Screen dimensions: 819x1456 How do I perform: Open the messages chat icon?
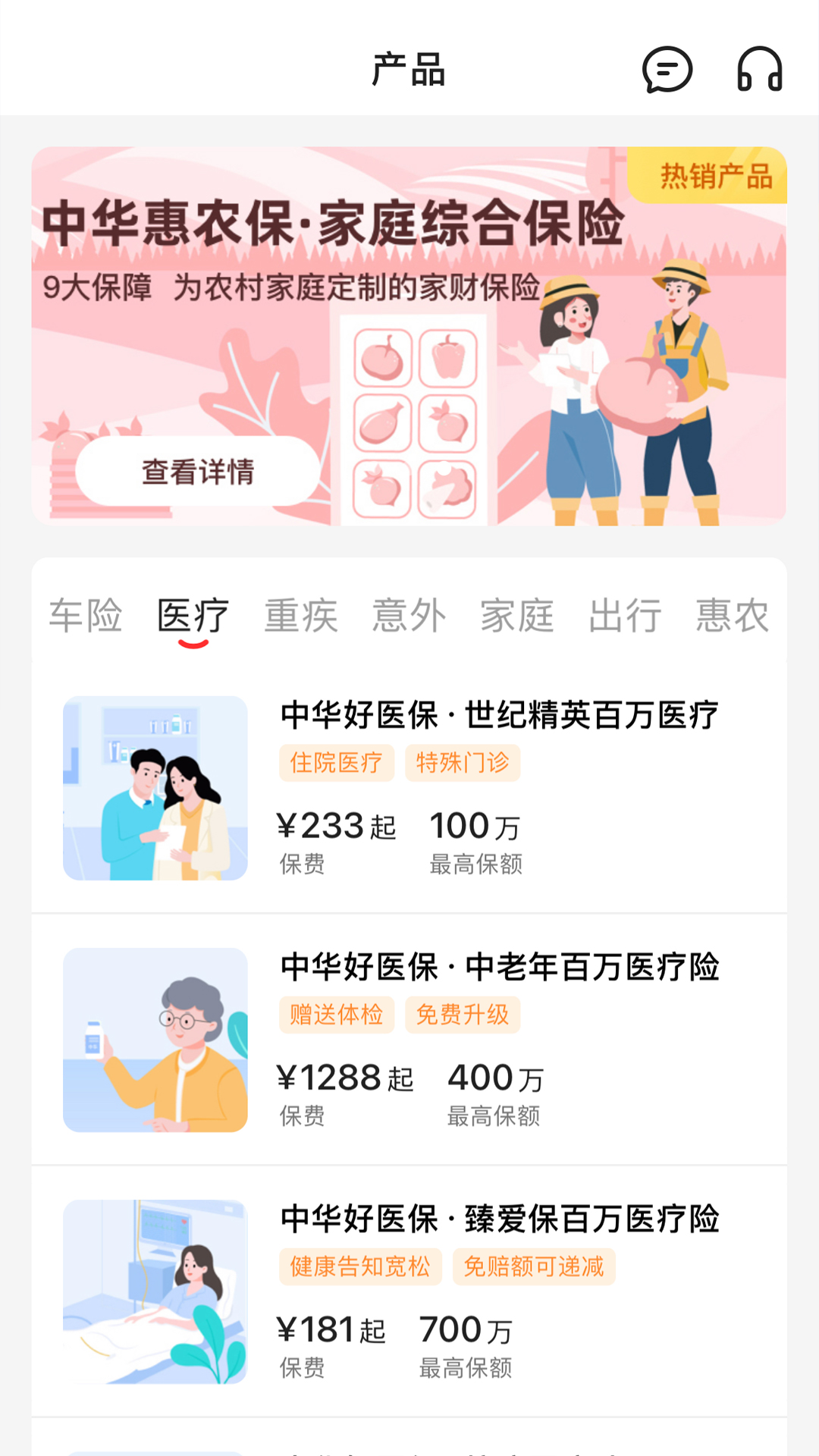point(667,70)
